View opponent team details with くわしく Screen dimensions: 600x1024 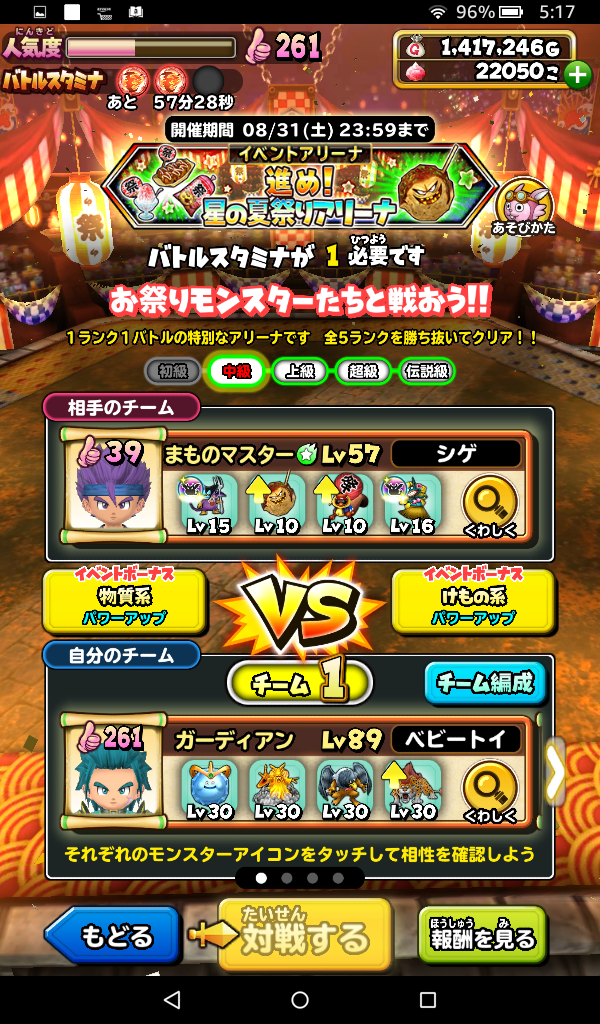click(490, 505)
